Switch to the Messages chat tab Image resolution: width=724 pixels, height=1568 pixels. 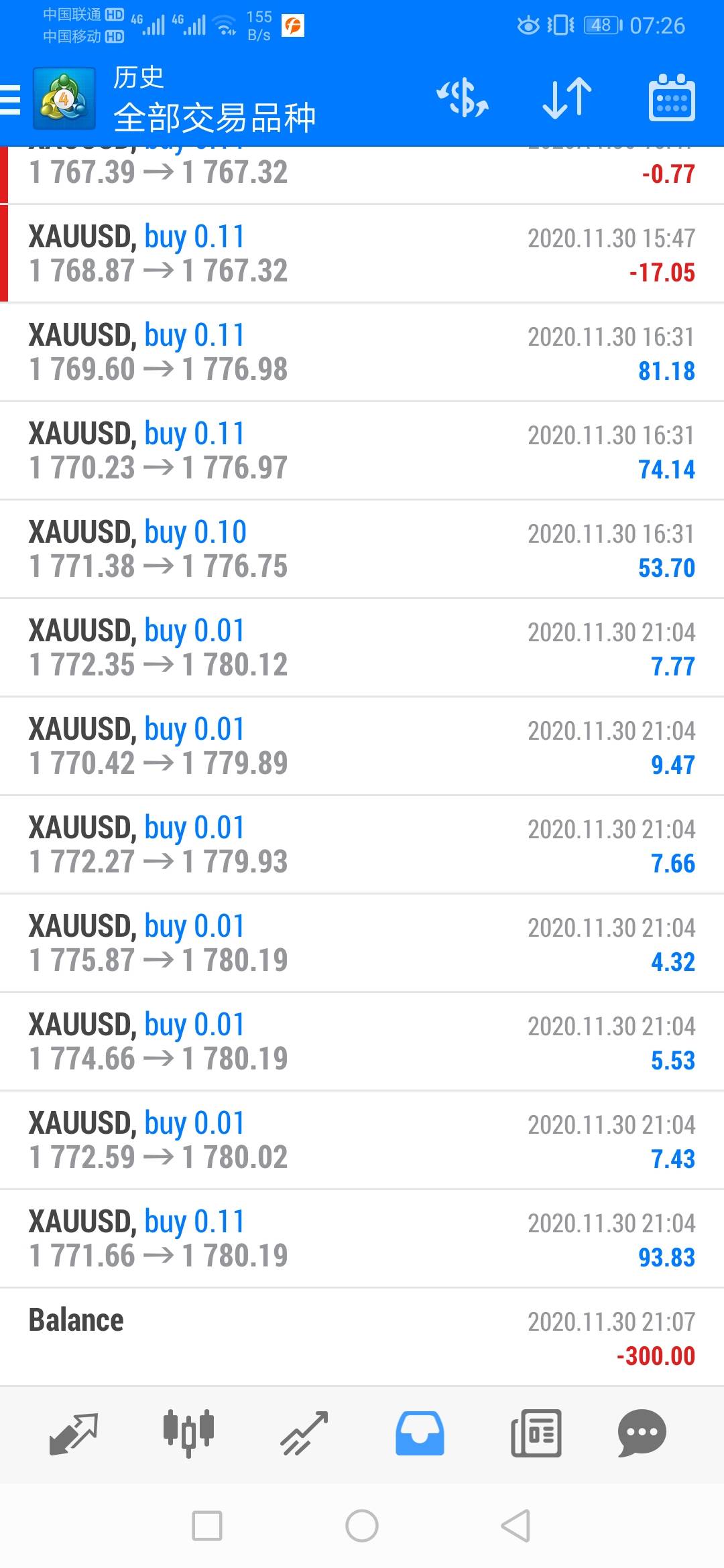(642, 1433)
